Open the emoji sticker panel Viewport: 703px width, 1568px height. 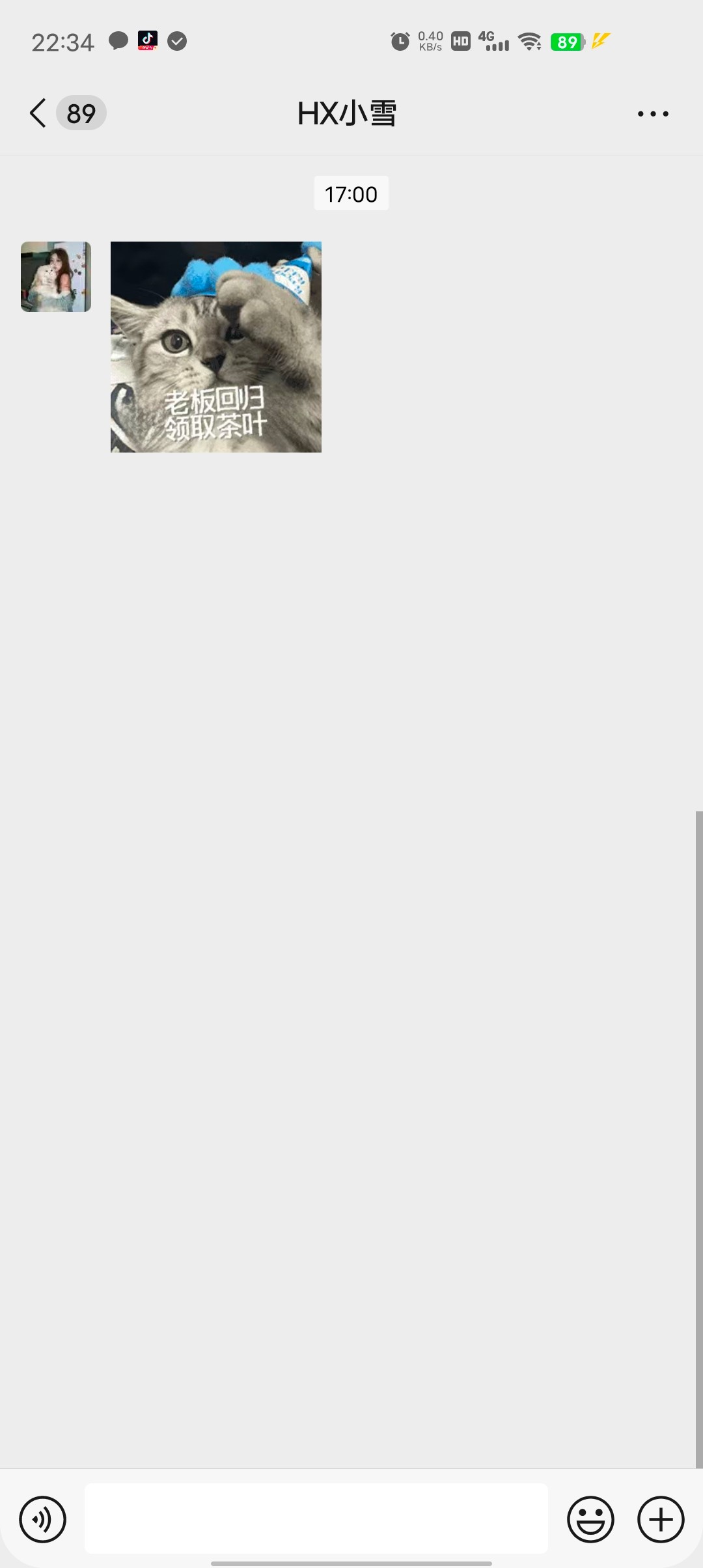point(590,1520)
